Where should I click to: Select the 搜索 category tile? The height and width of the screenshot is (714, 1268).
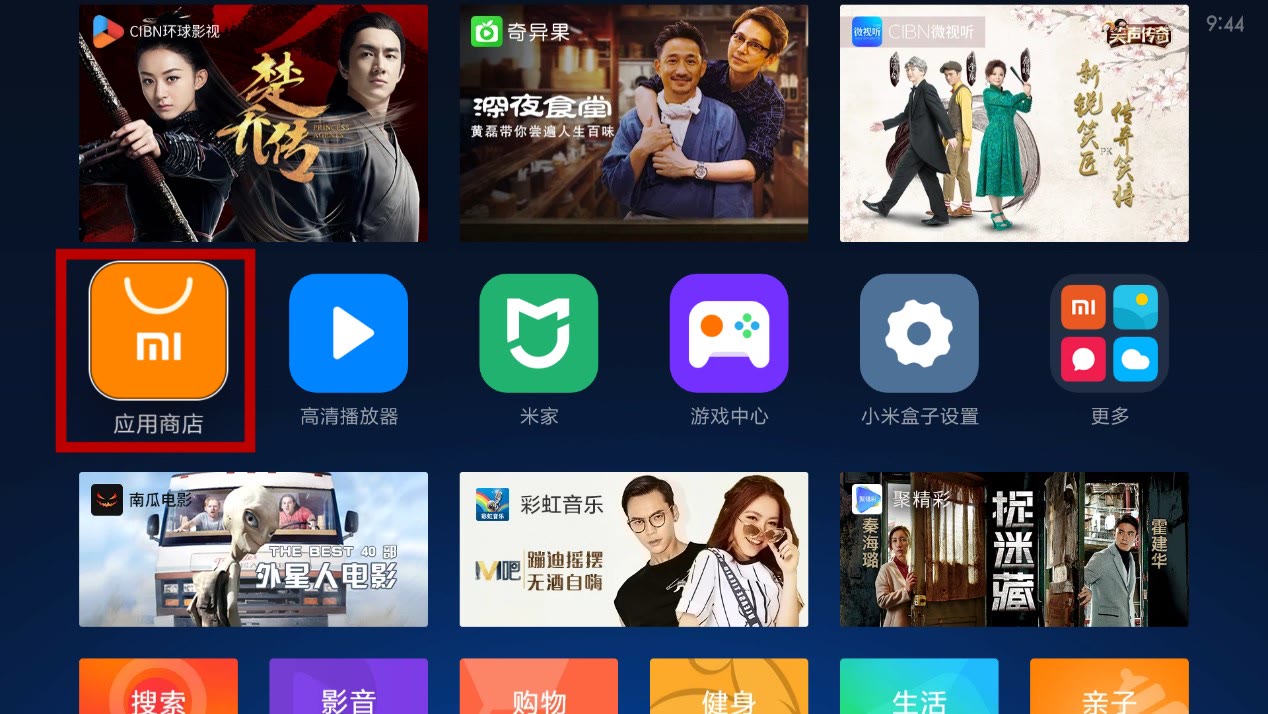[158, 688]
